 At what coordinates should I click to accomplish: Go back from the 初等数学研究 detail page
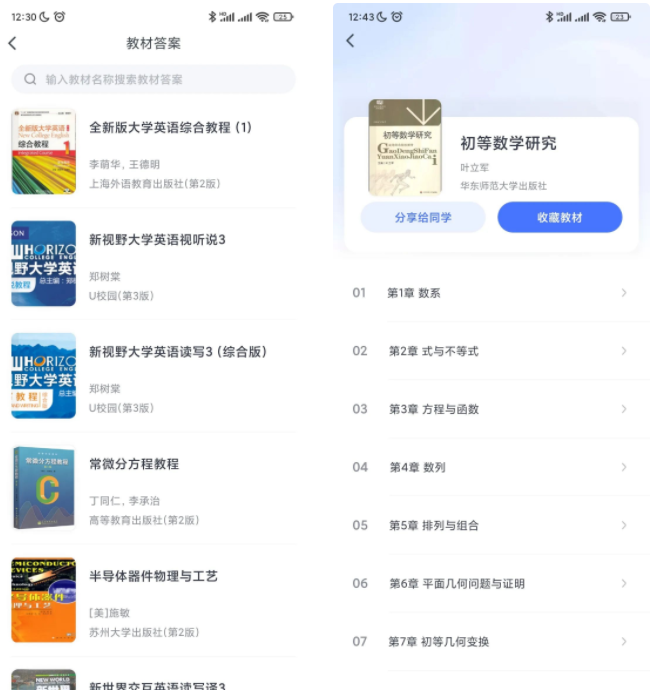tap(350, 41)
